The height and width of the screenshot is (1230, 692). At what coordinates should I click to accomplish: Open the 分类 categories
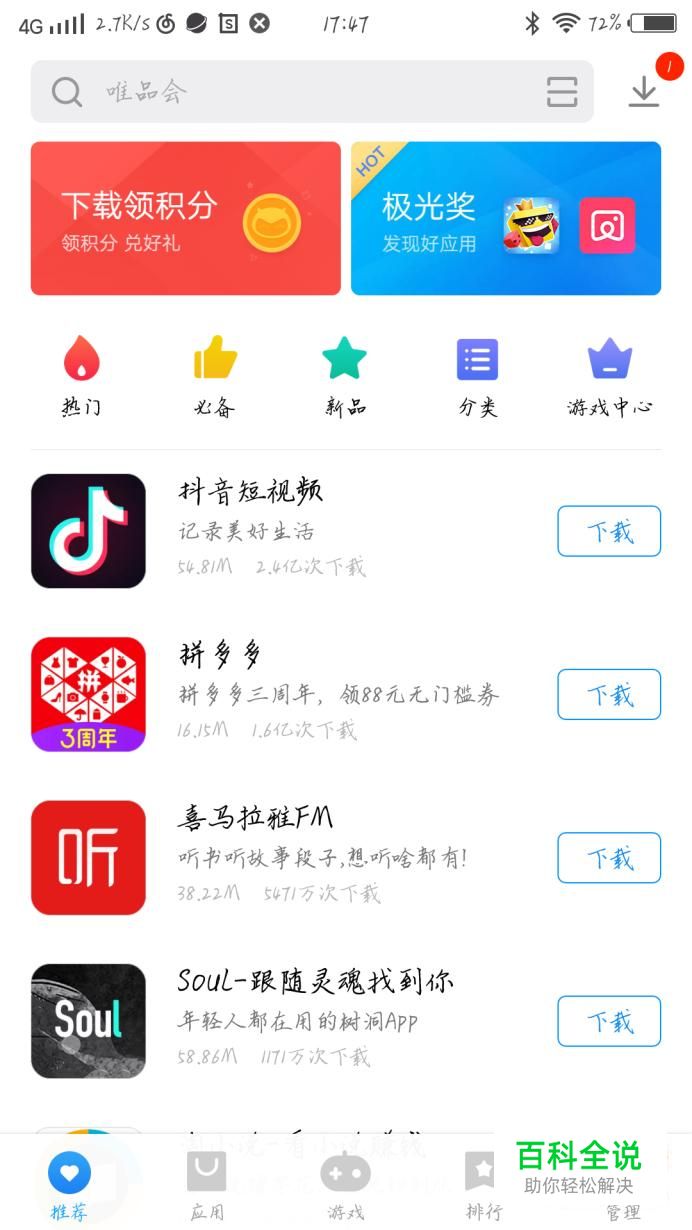[477, 376]
